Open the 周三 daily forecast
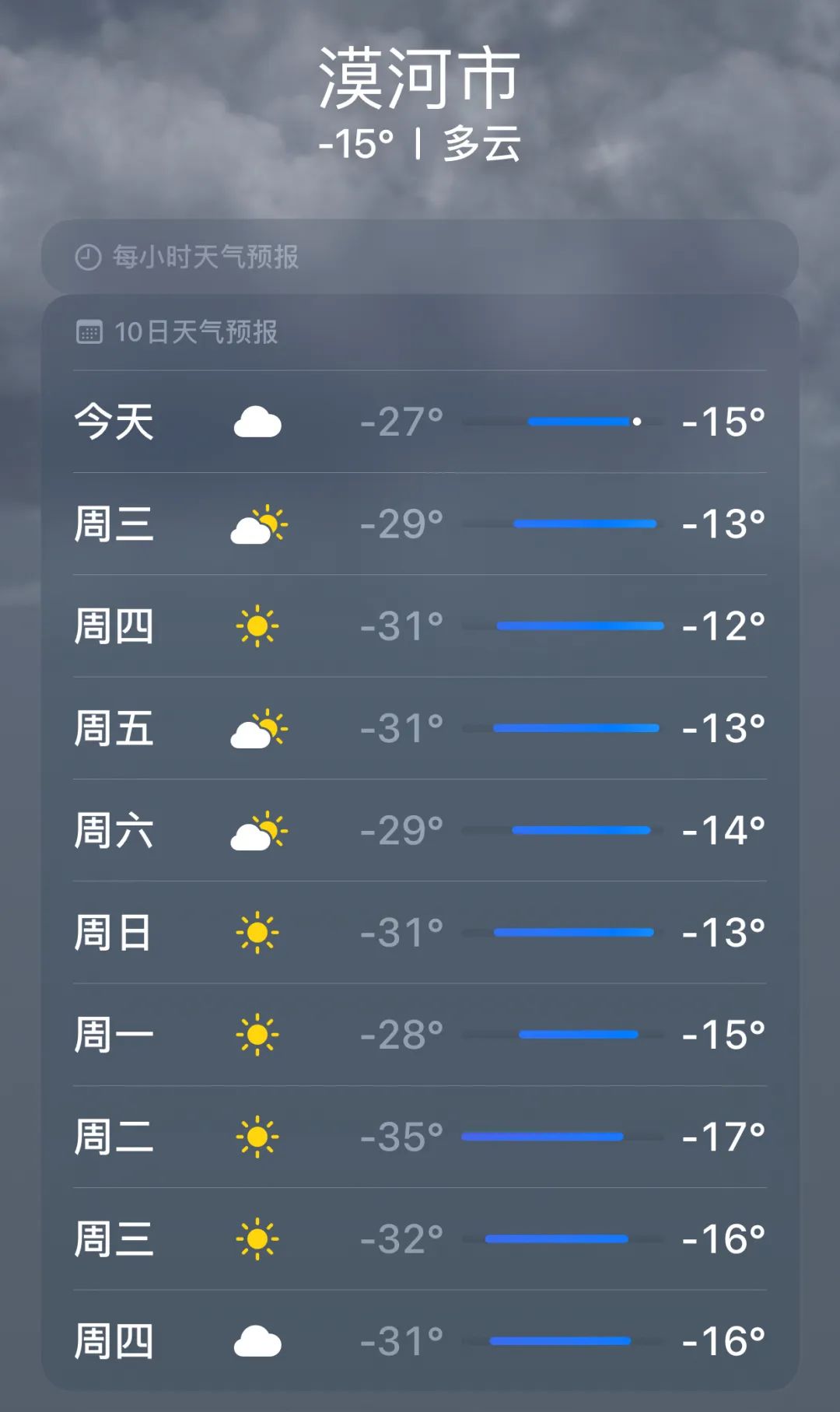840x1412 pixels. pos(420,524)
